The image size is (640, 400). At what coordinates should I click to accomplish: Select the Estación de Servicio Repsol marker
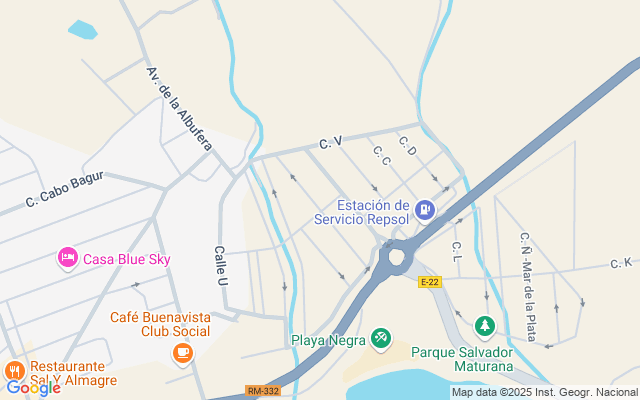(426, 209)
